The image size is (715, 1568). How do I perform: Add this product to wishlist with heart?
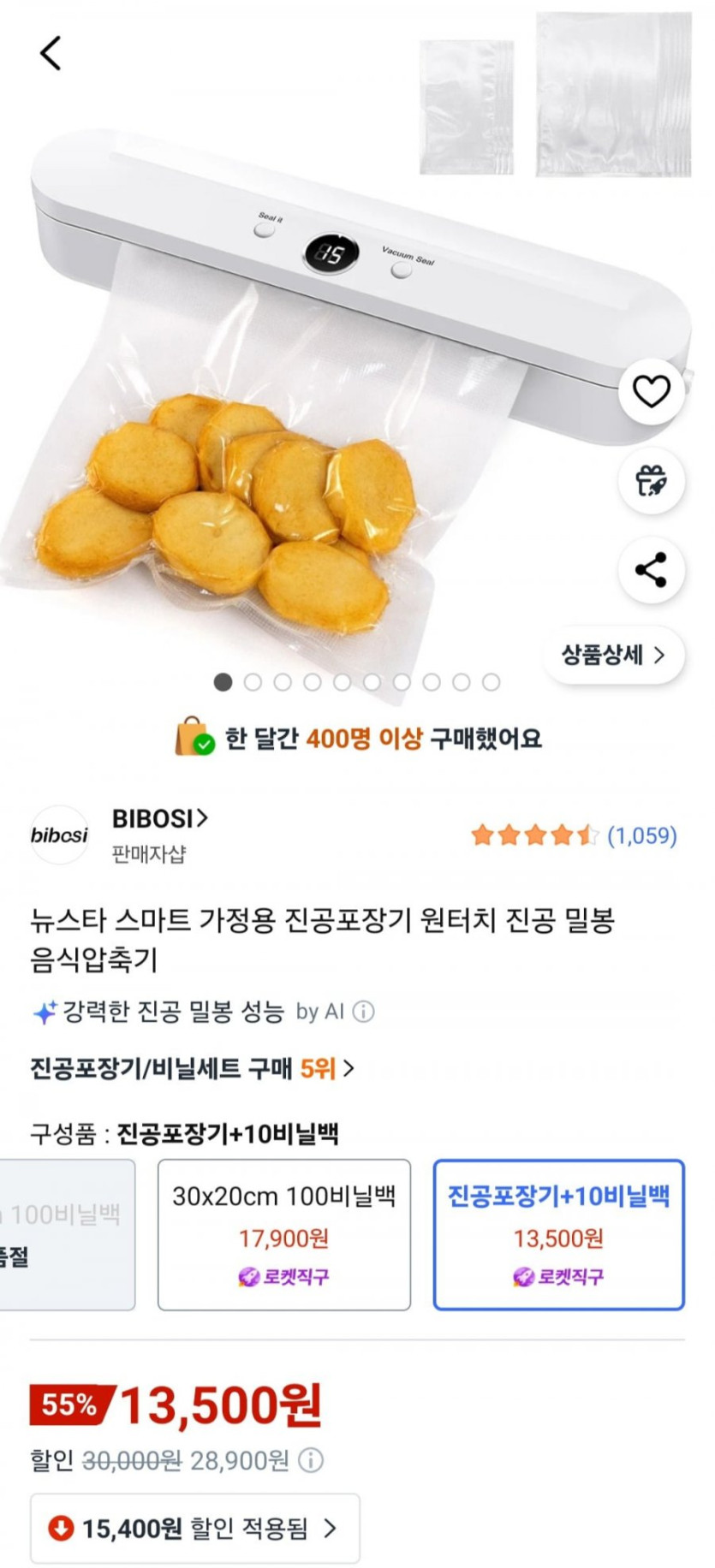pyautogui.click(x=651, y=392)
